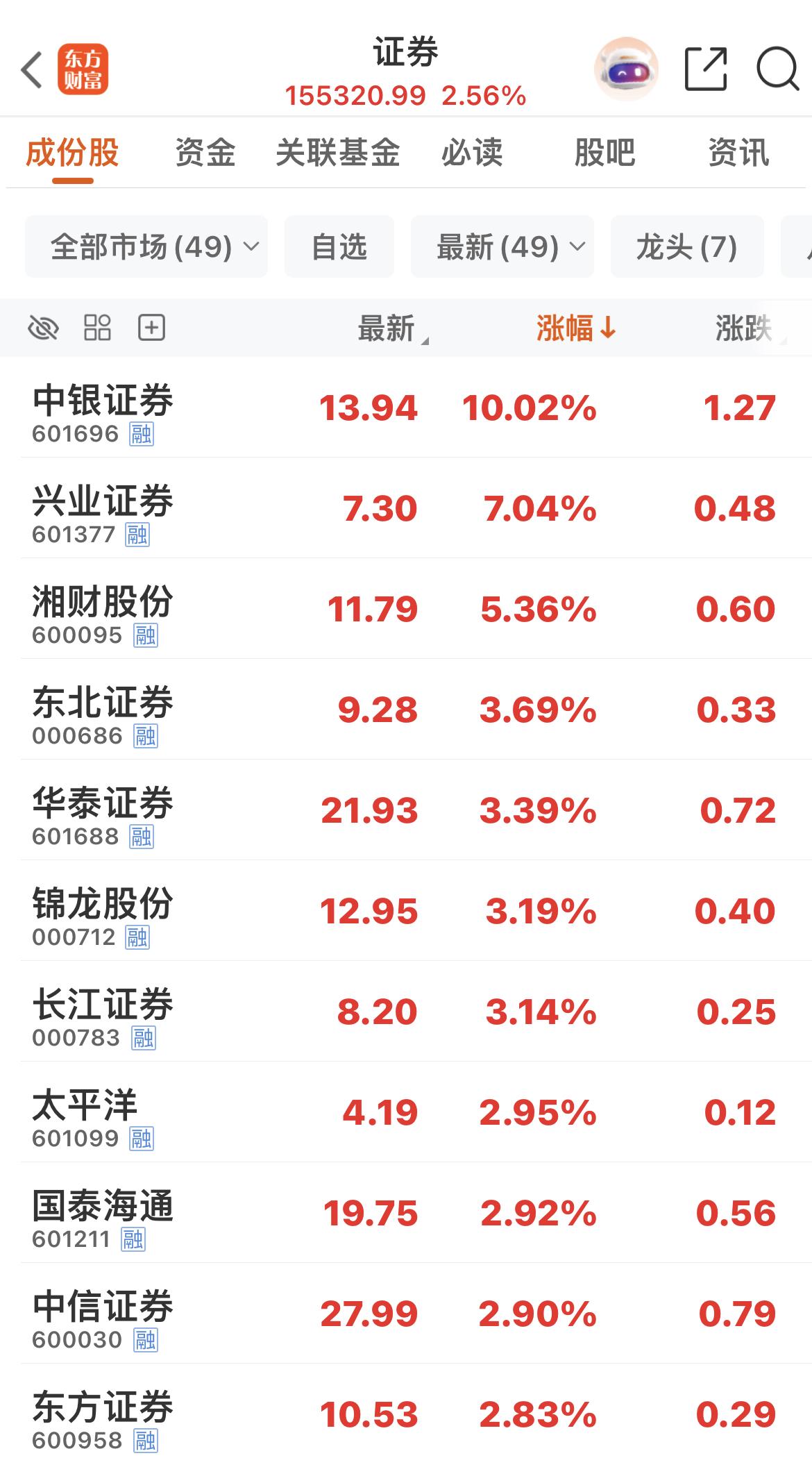Open the 自选 button
This screenshot has width=812, height=1458.
pyautogui.click(x=339, y=246)
